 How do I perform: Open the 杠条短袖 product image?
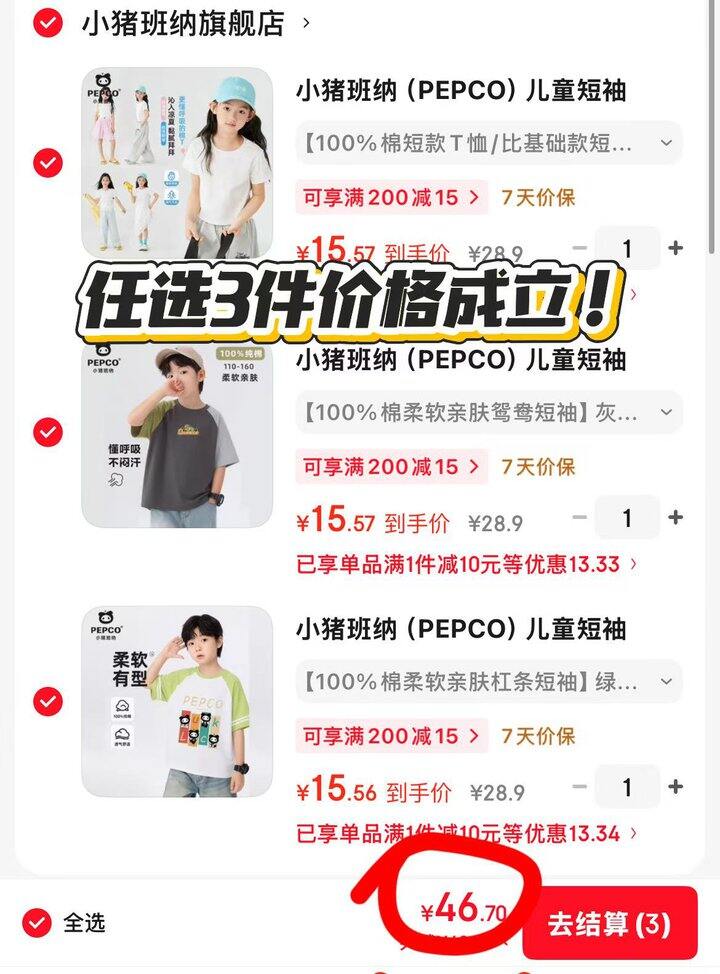pos(177,701)
